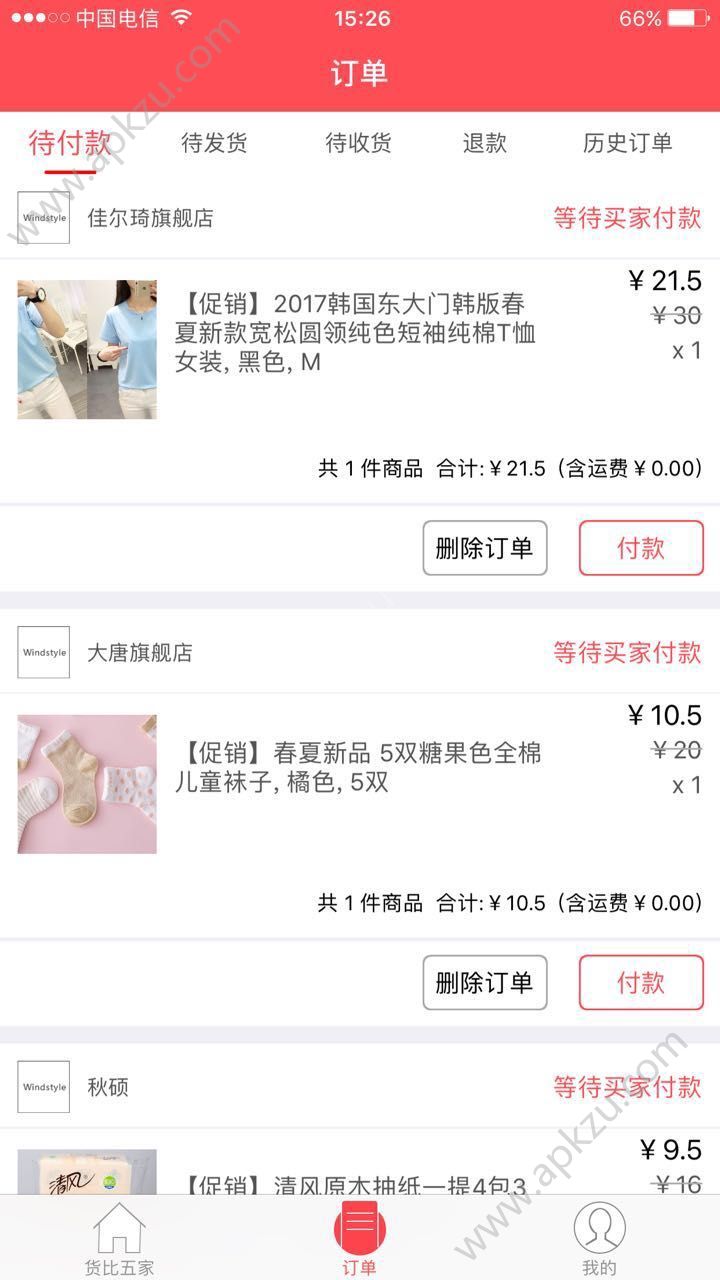Viewport: 720px width, 1280px height.
Task: Select the Windstyle logo beside 大唐旗舰店
Action: coord(43,652)
